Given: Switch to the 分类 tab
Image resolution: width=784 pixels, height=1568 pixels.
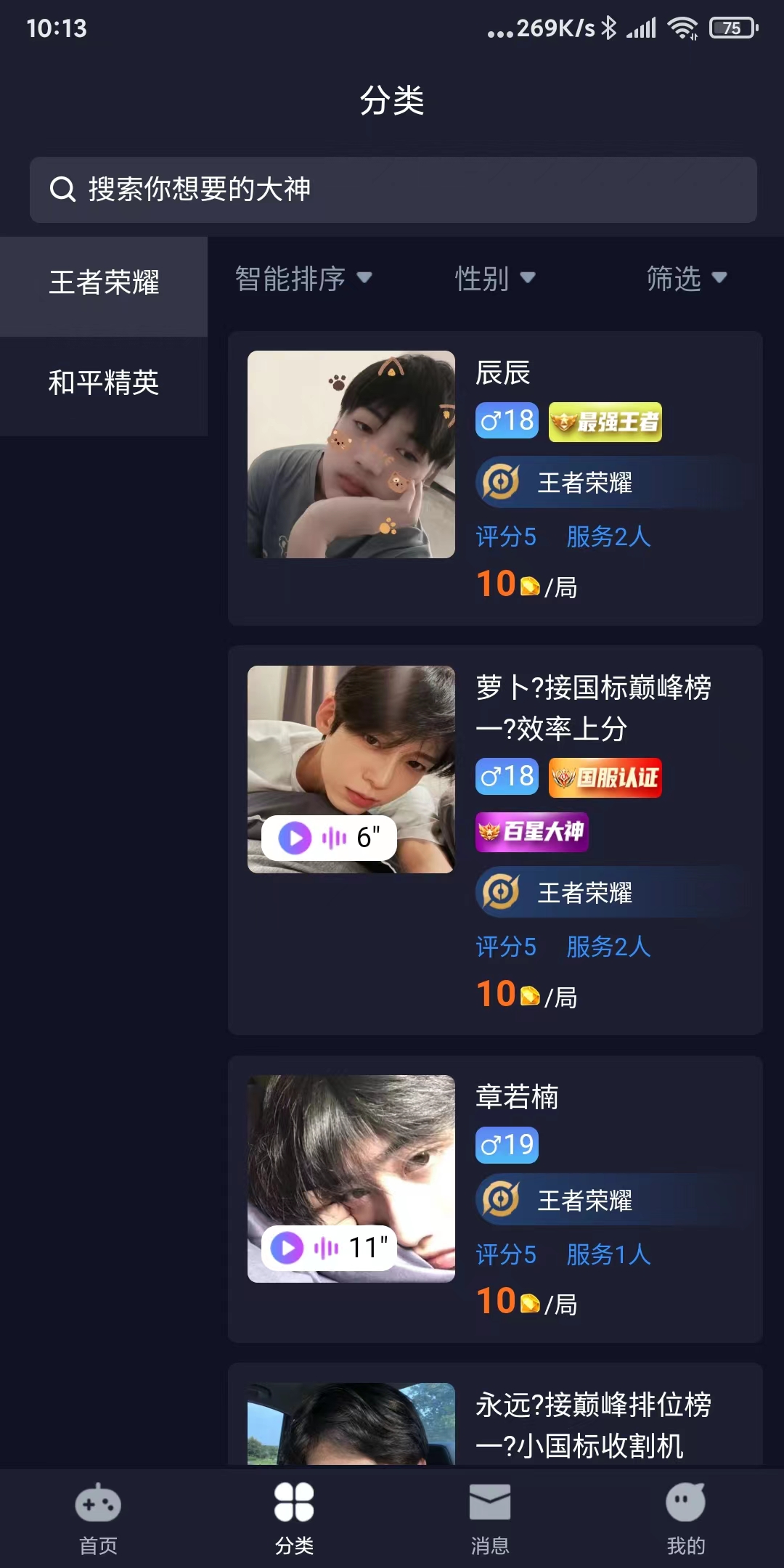Looking at the screenshot, I should tap(294, 1519).
